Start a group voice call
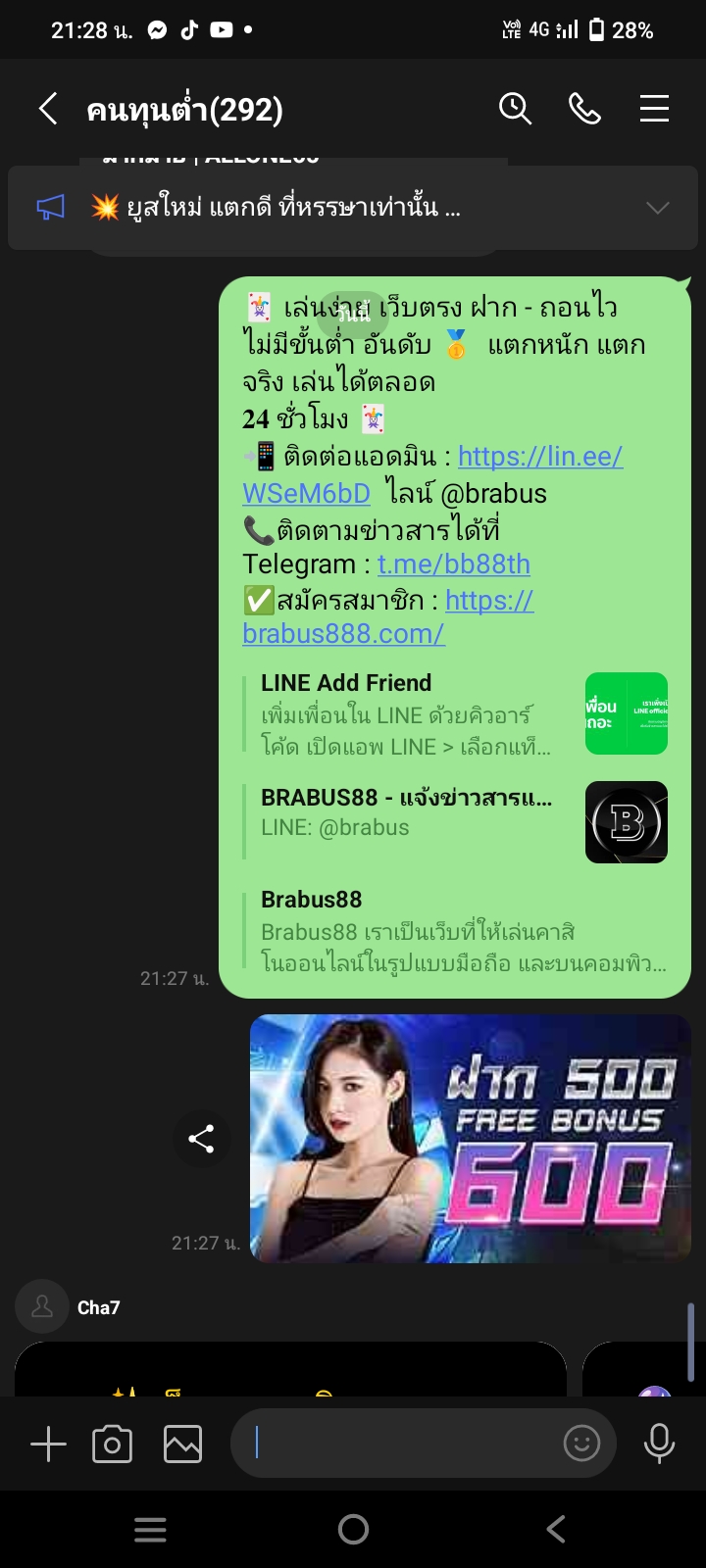 [584, 109]
